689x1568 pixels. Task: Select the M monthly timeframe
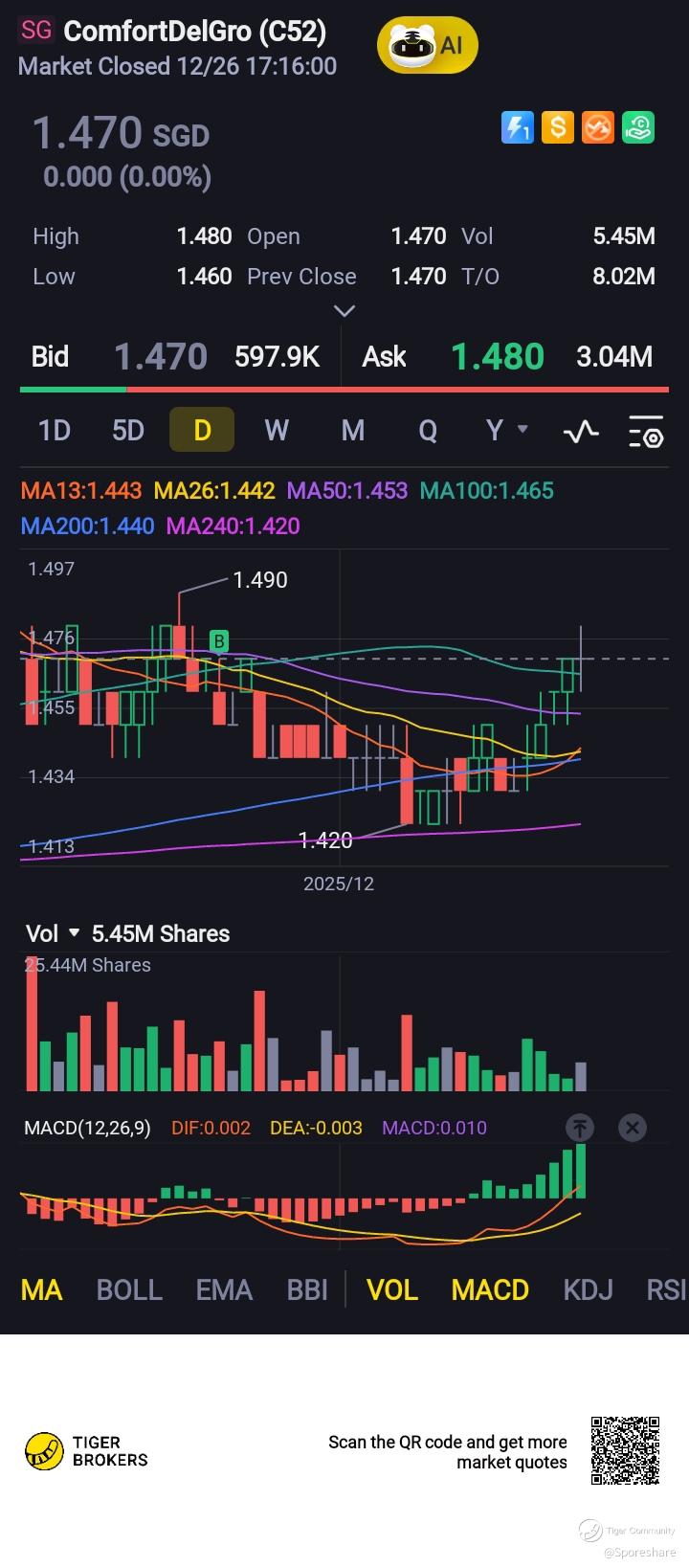point(353,430)
